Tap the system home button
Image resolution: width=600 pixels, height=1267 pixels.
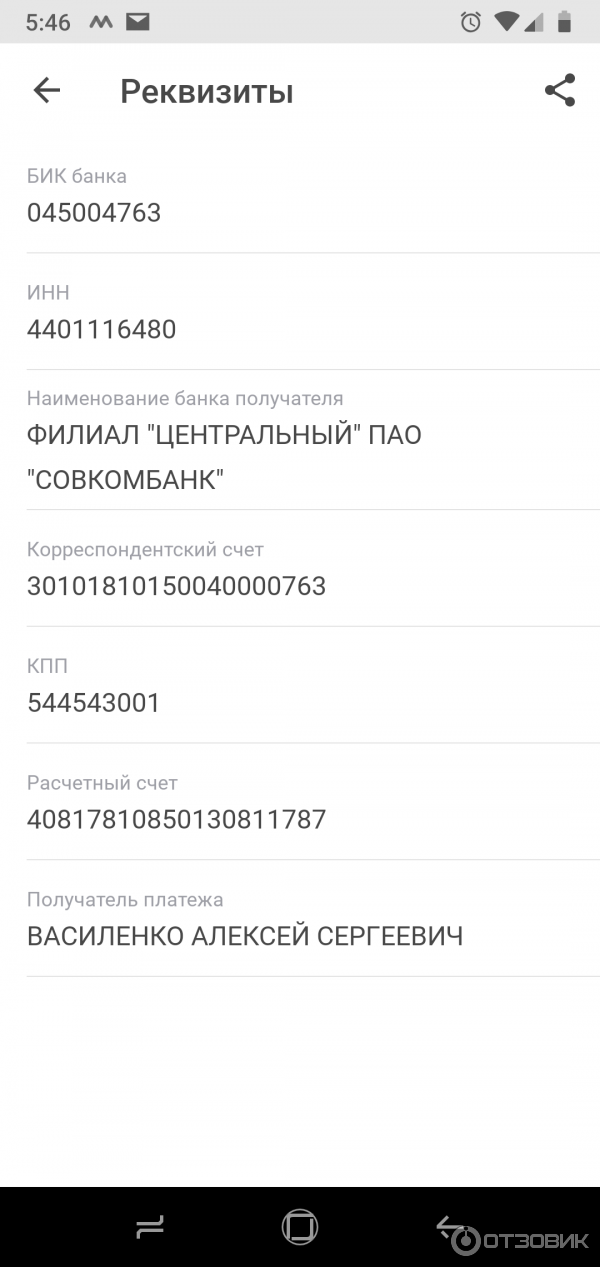pyautogui.click(x=299, y=1226)
